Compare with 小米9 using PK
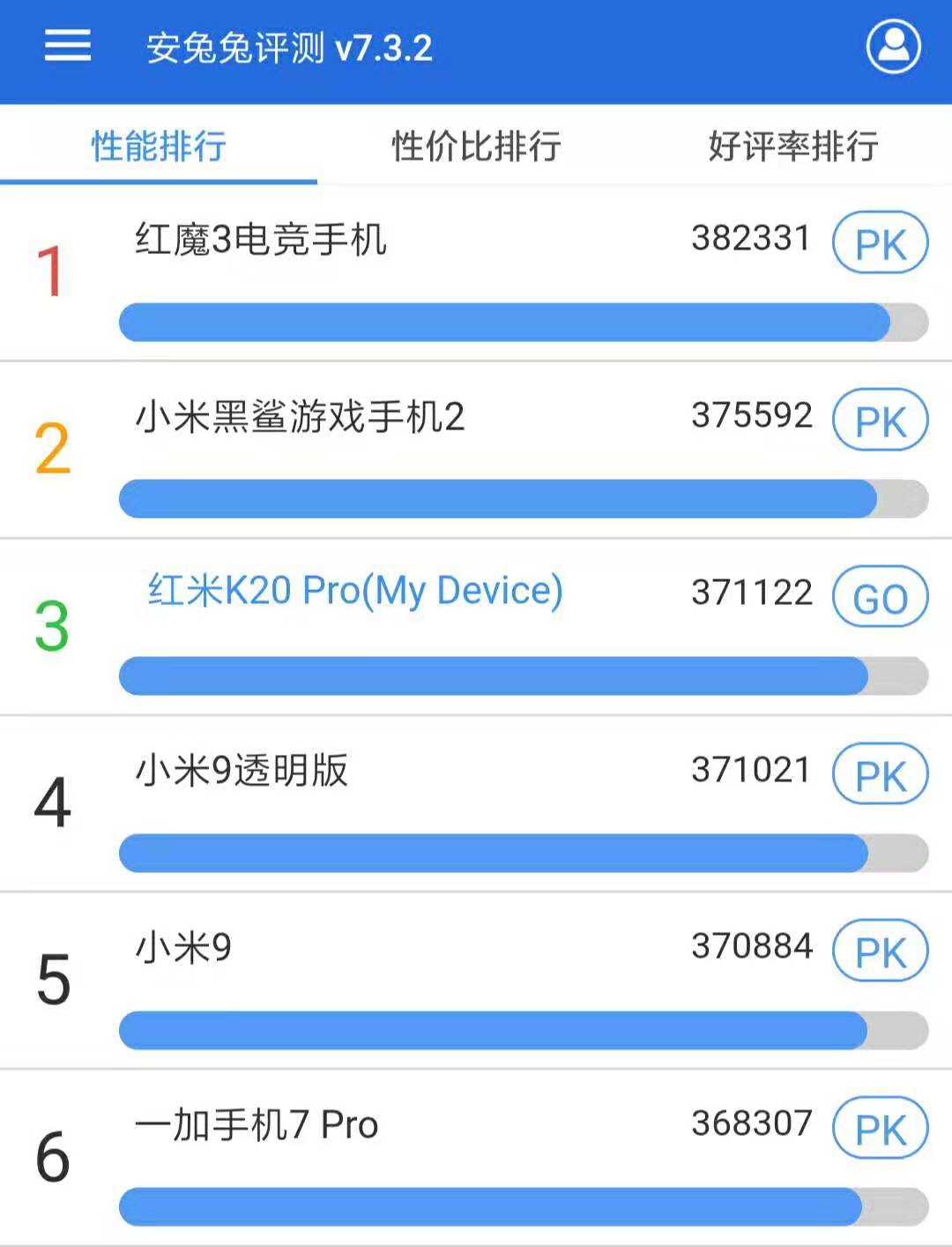 [880, 952]
